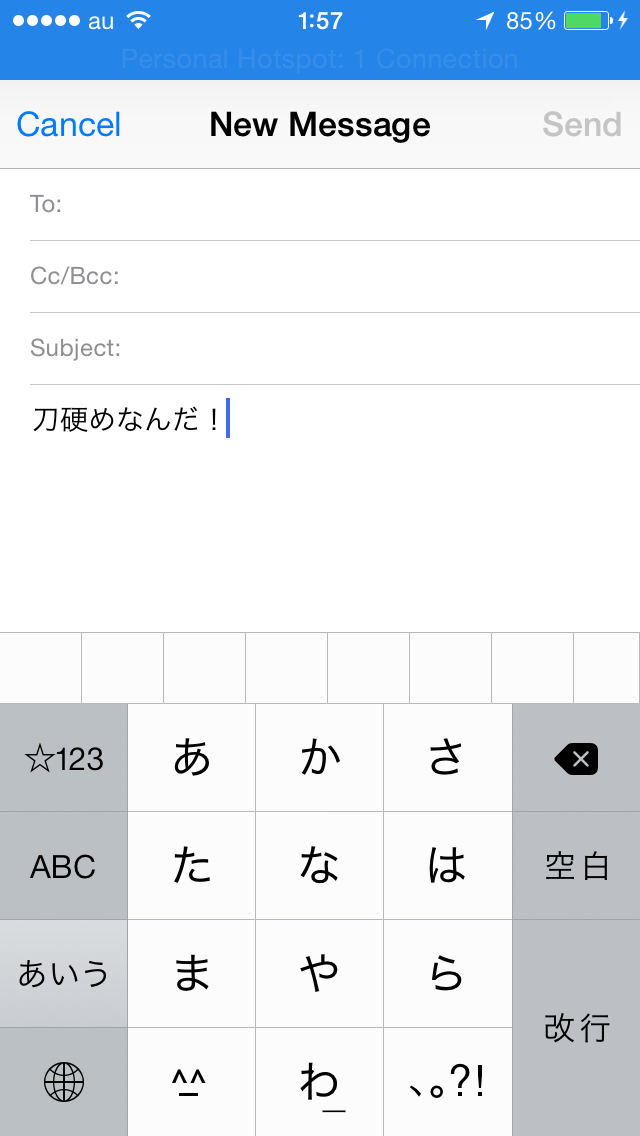This screenshot has width=640, height=1136.
Task: Type the あ key
Action: pos(191,758)
